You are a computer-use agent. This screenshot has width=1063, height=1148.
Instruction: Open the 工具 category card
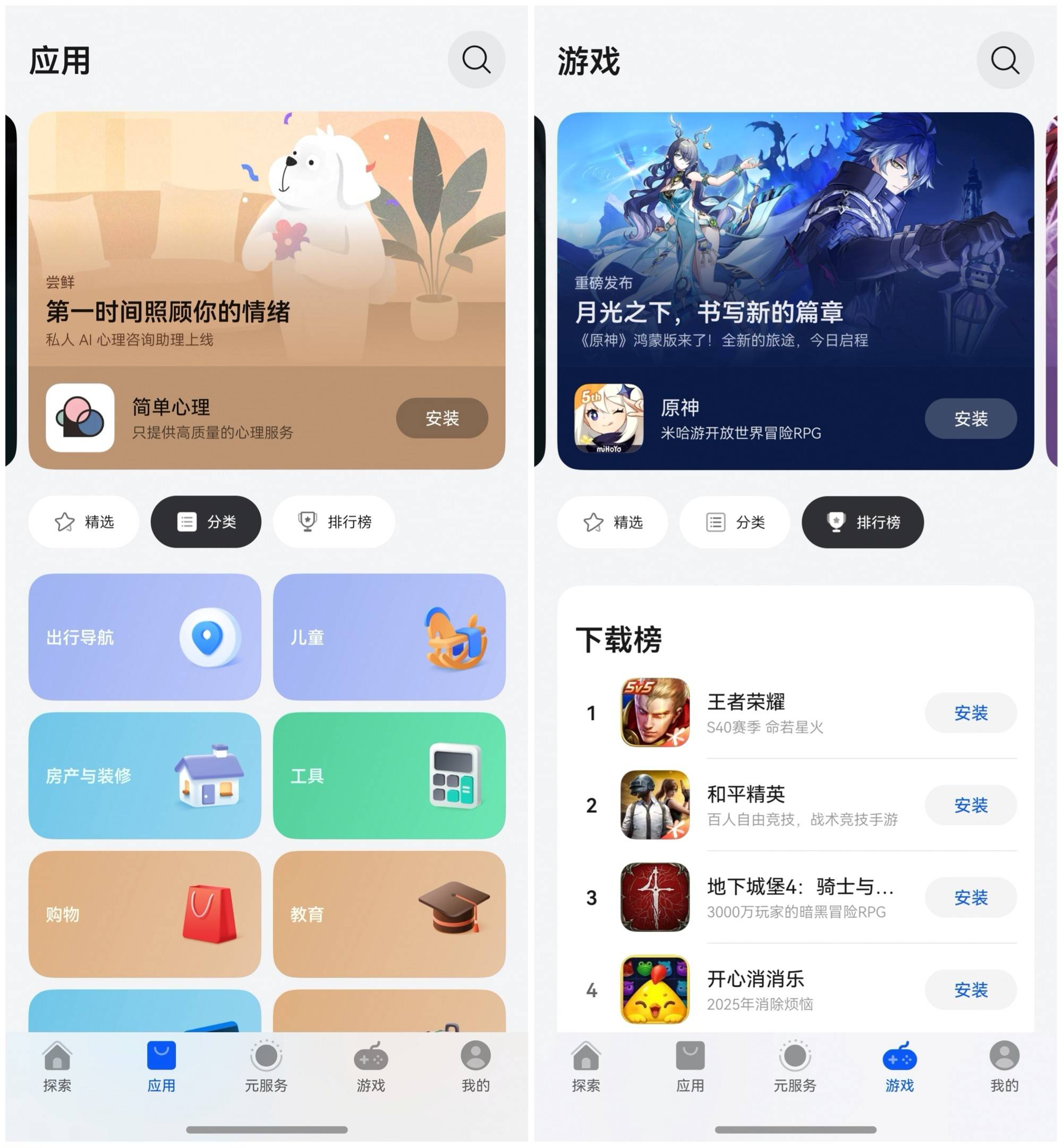tap(389, 775)
